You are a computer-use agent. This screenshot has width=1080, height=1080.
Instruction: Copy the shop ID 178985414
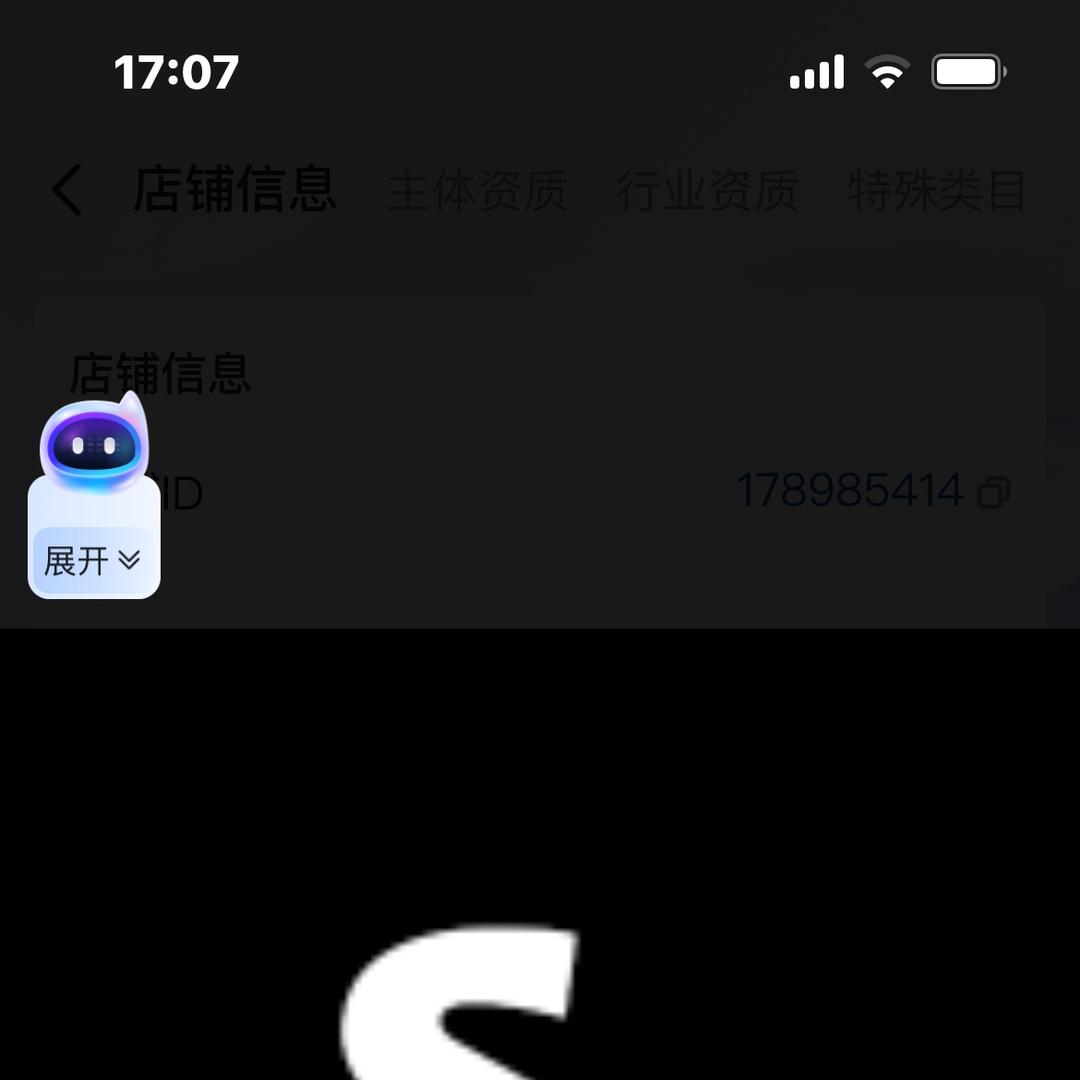(993, 492)
